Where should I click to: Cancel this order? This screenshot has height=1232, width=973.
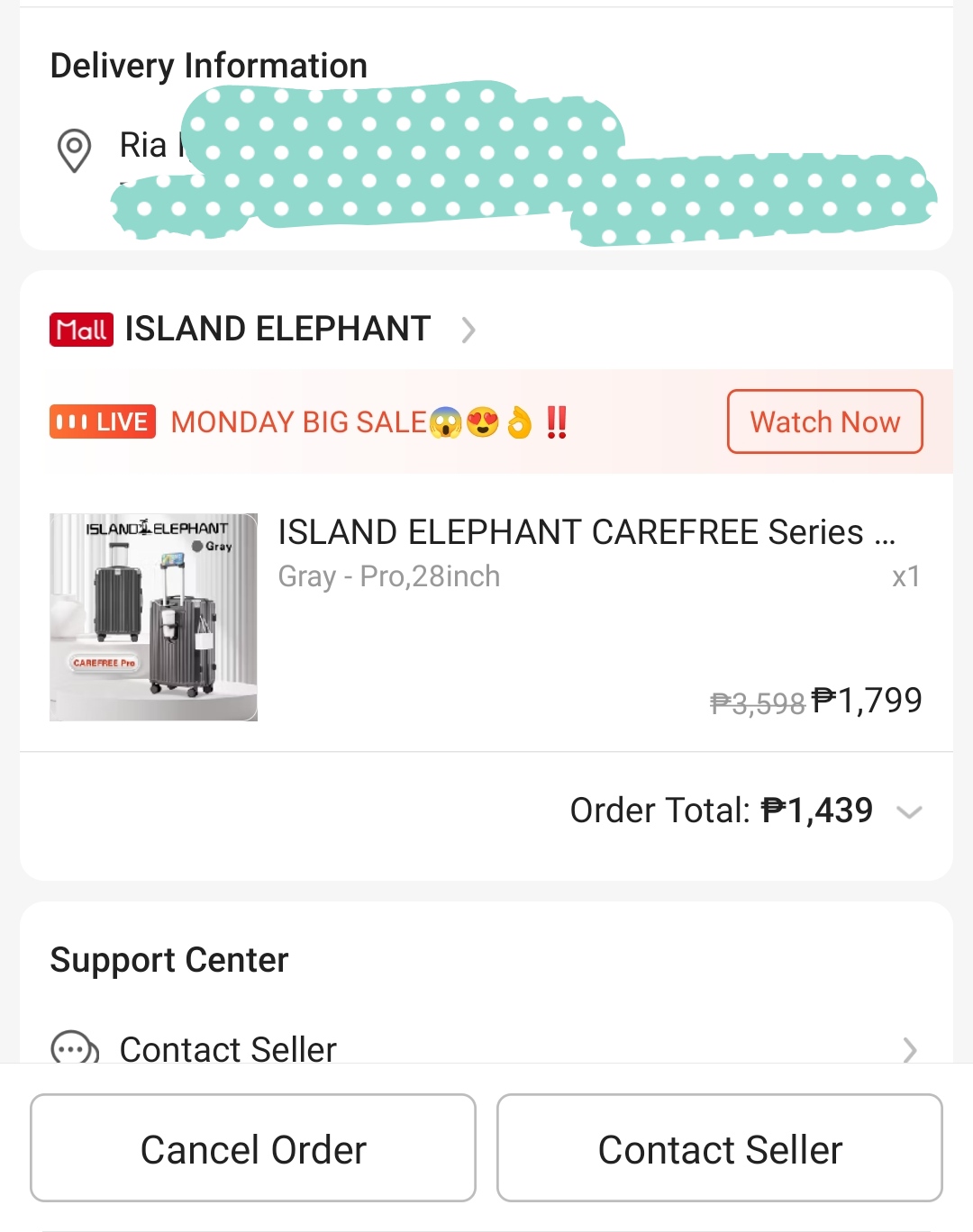[x=253, y=1148]
